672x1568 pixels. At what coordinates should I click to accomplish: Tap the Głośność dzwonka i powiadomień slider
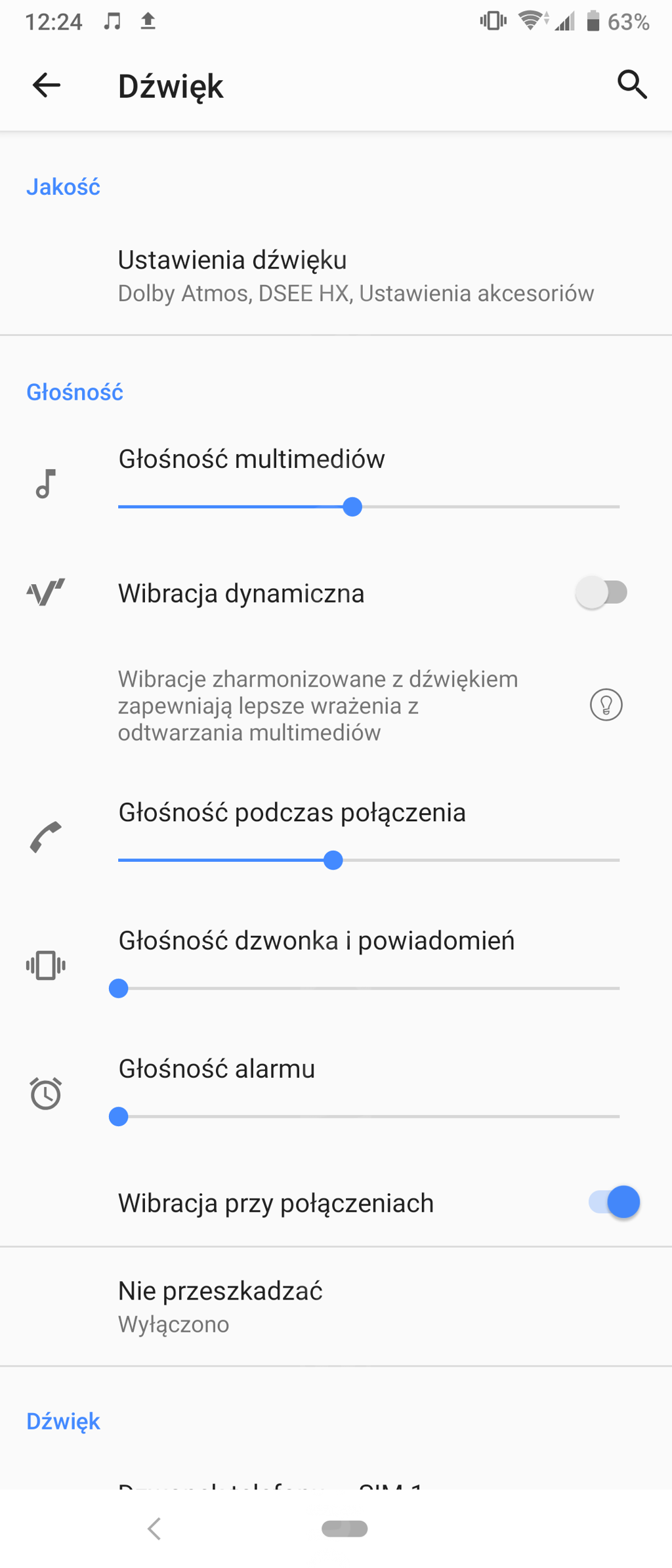[368, 988]
